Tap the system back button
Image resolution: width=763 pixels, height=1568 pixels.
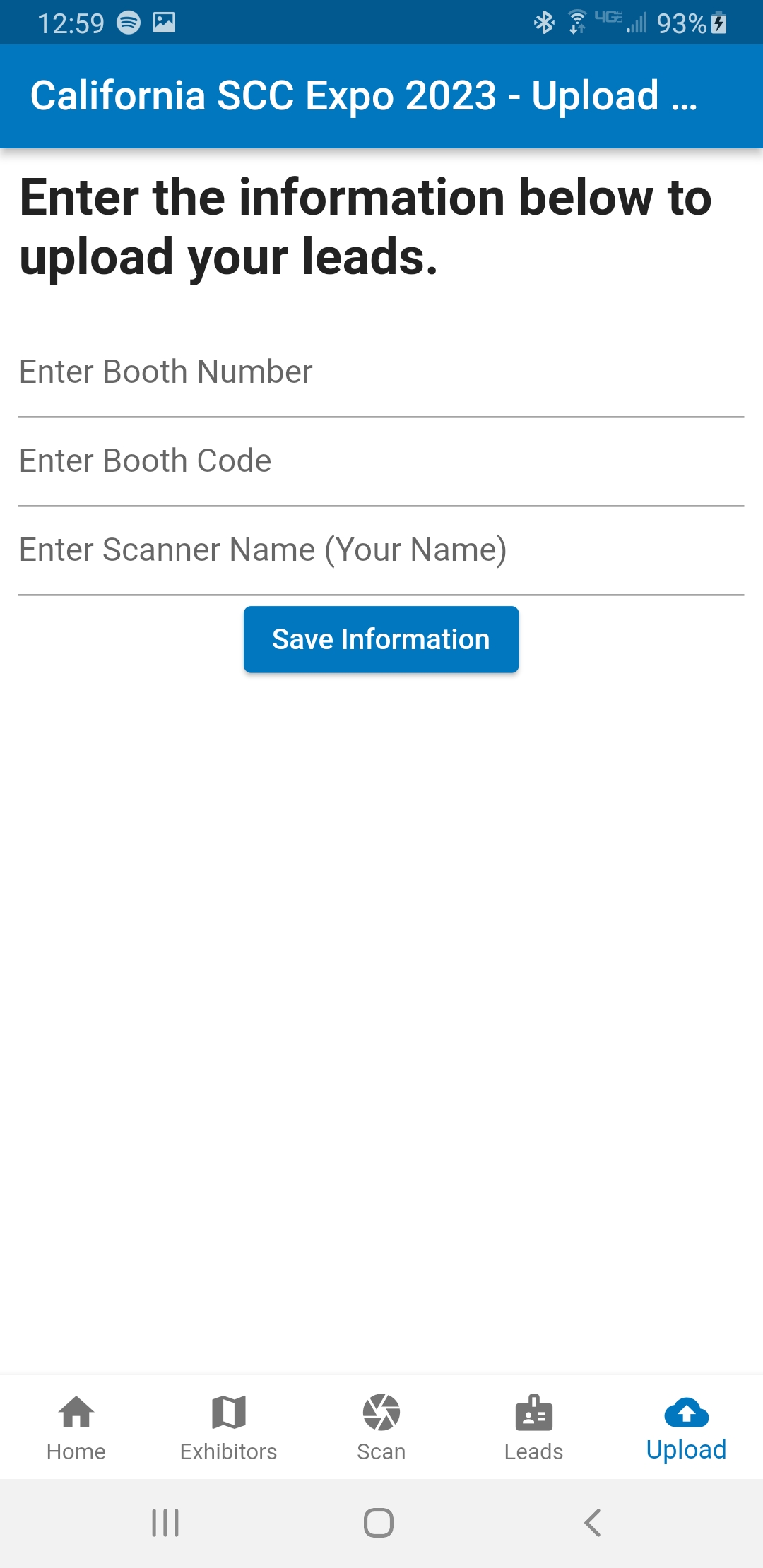pos(593,1523)
